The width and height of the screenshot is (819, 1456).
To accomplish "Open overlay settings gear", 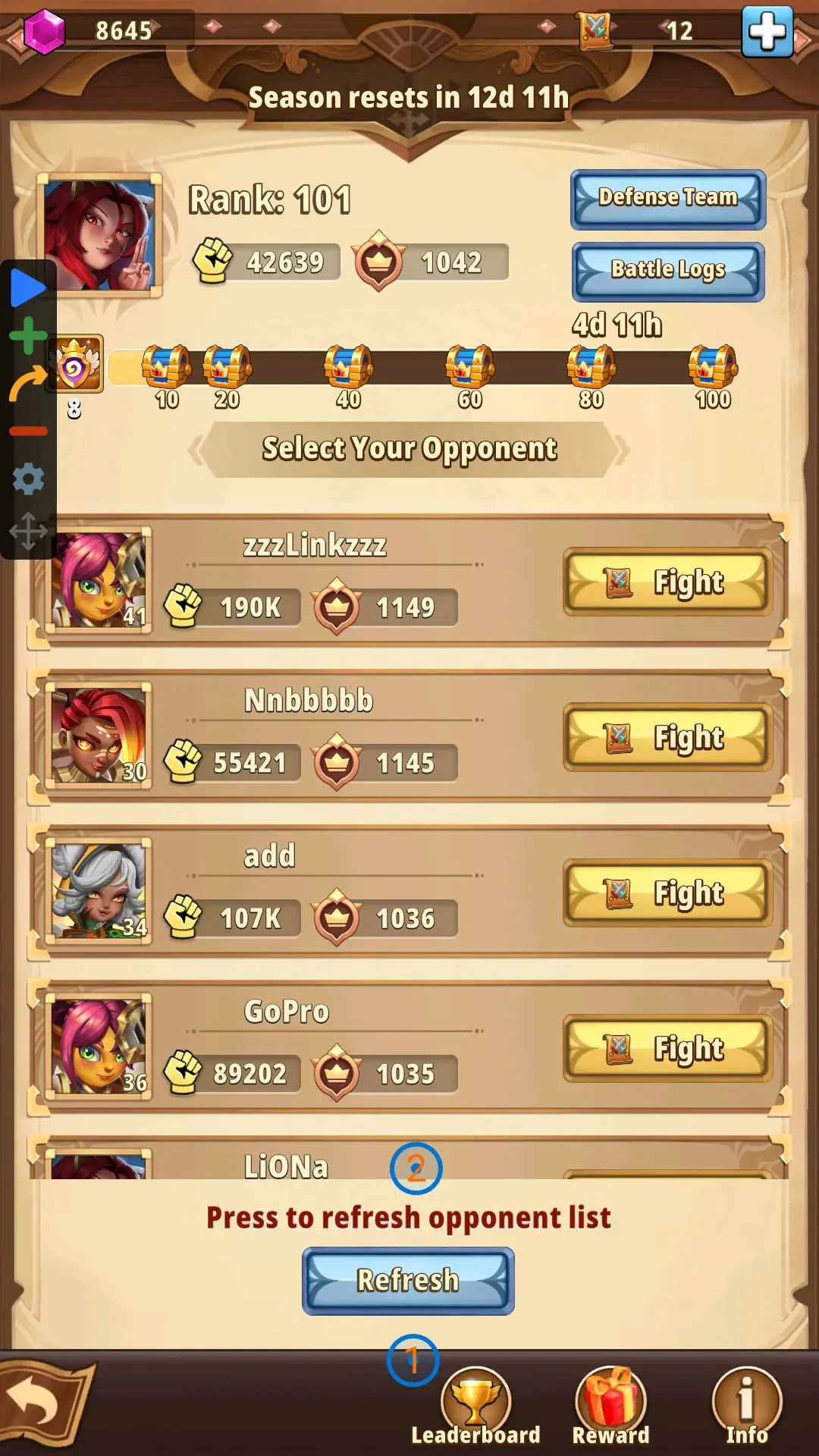I will pos(28,479).
